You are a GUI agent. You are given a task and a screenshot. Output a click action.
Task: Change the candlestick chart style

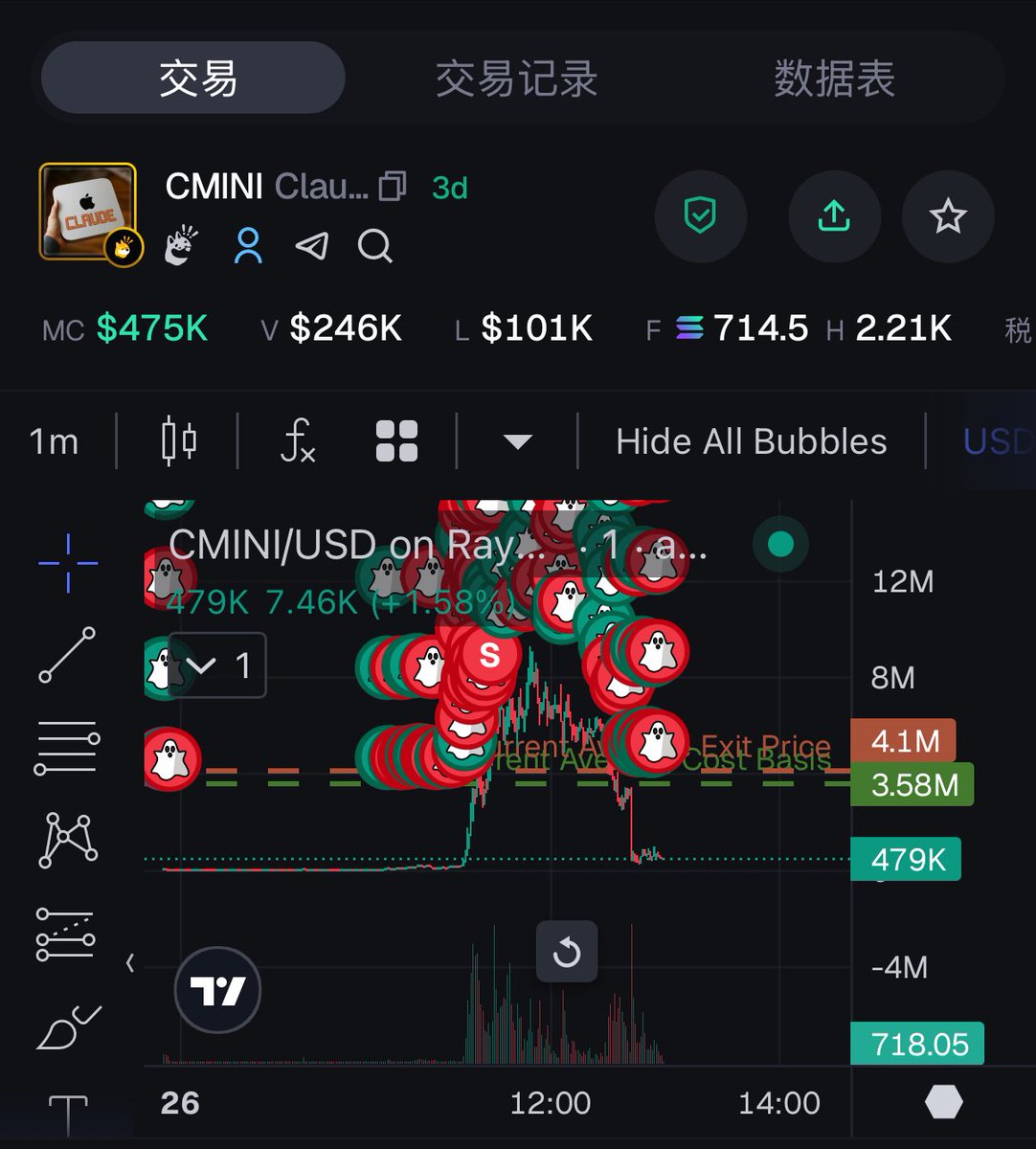[179, 441]
